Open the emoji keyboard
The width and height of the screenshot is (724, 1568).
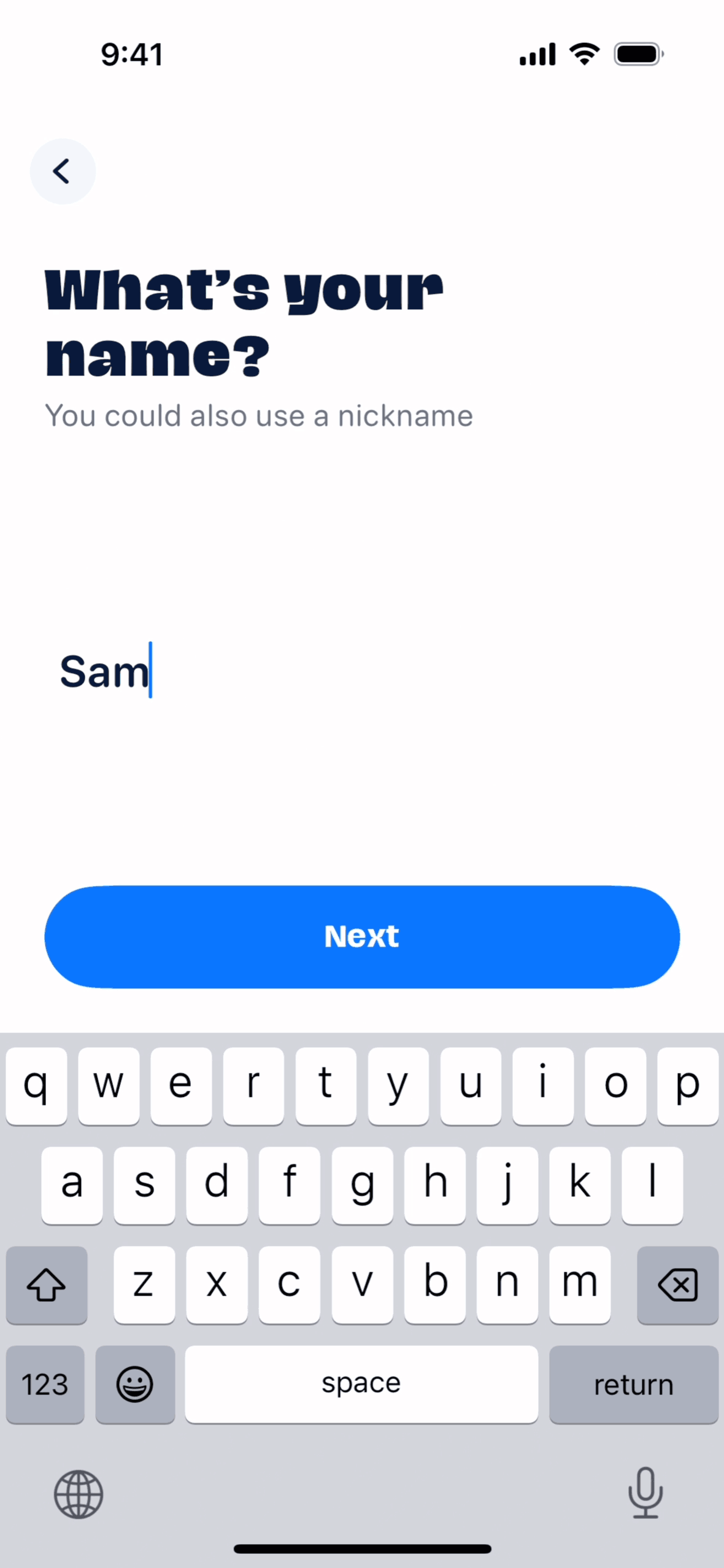pos(135,1385)
